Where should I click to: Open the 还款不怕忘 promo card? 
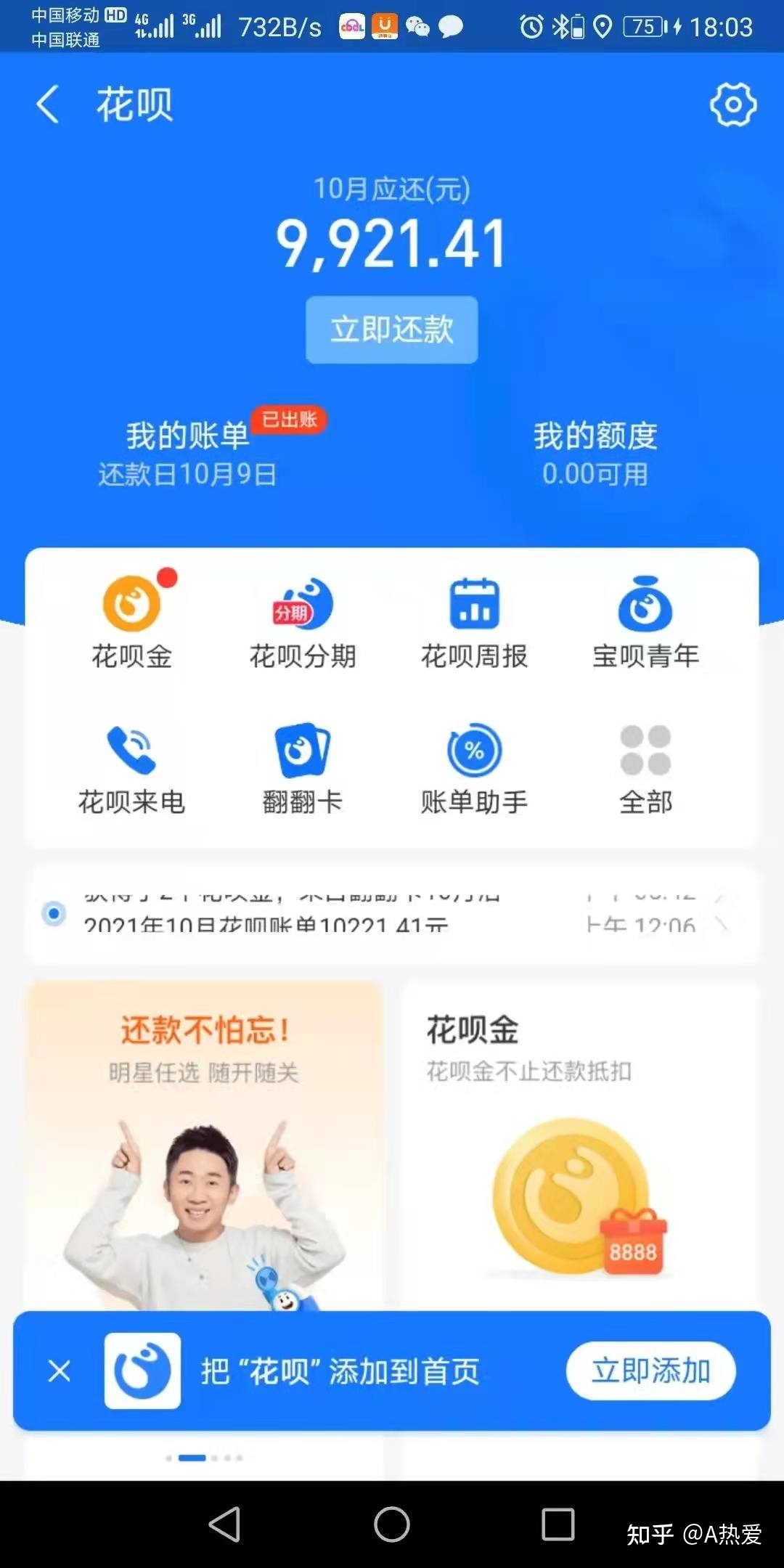(205, 1146)
